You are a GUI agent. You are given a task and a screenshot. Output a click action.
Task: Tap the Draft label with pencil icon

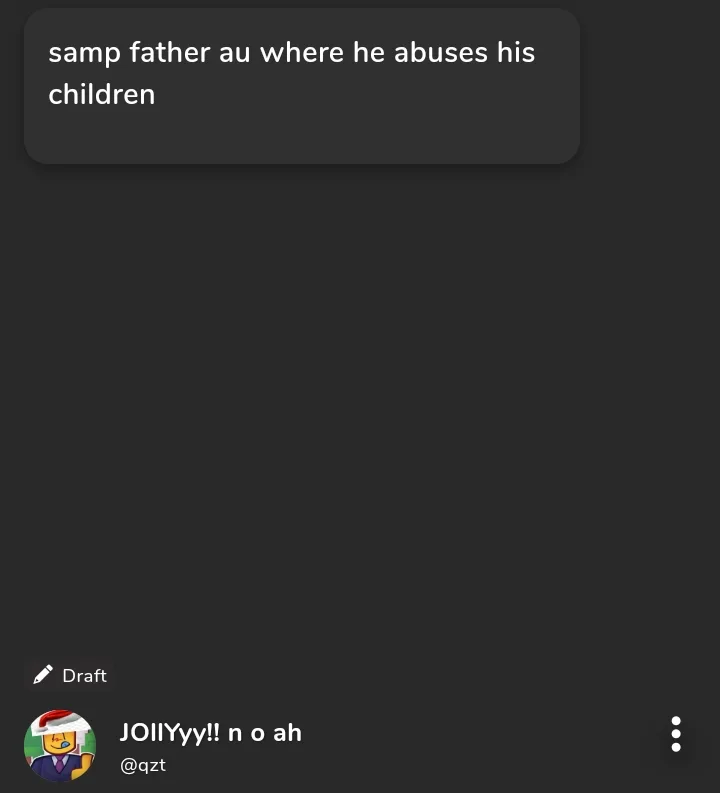coord(70,676)
